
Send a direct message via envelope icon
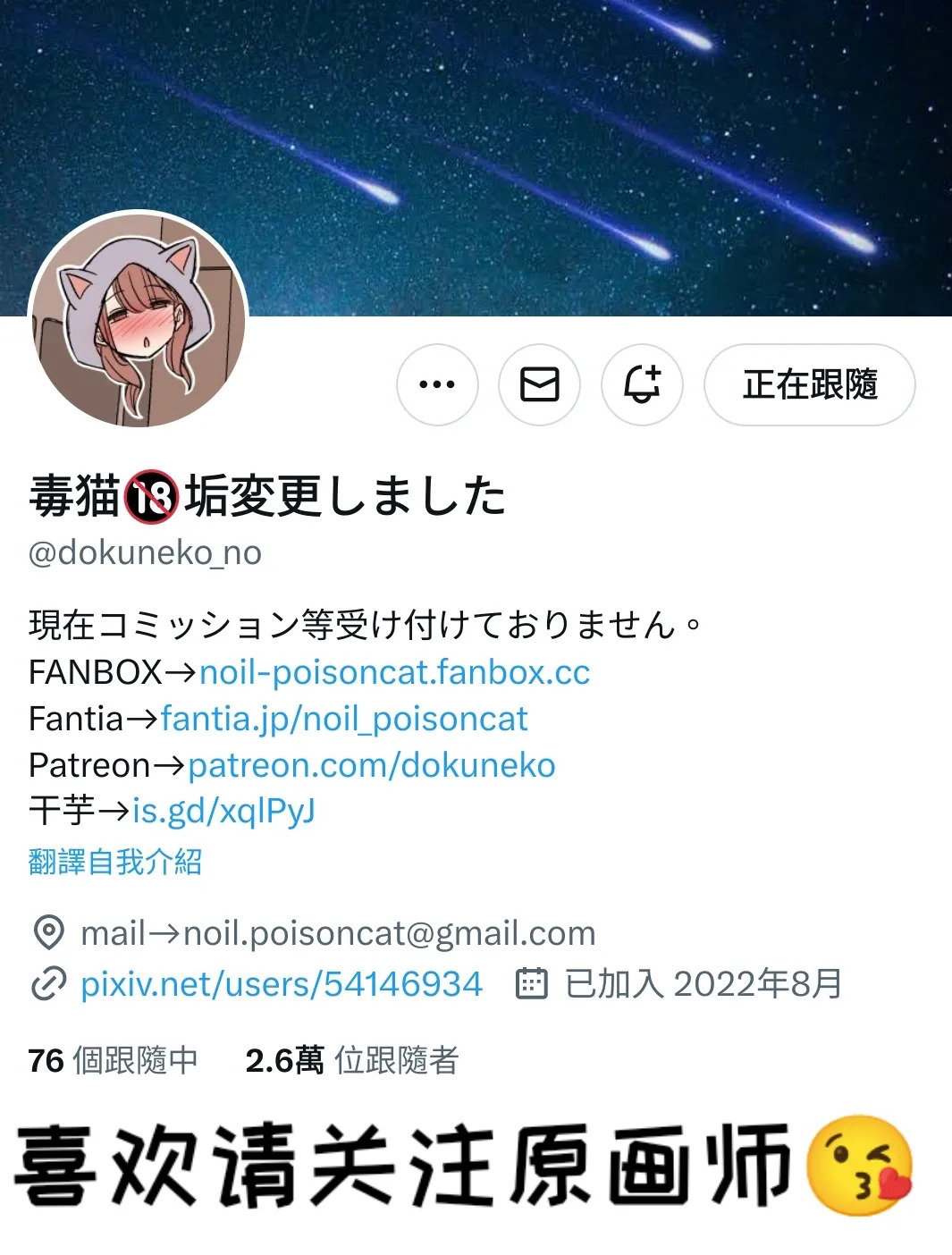[x=539, y=384]
